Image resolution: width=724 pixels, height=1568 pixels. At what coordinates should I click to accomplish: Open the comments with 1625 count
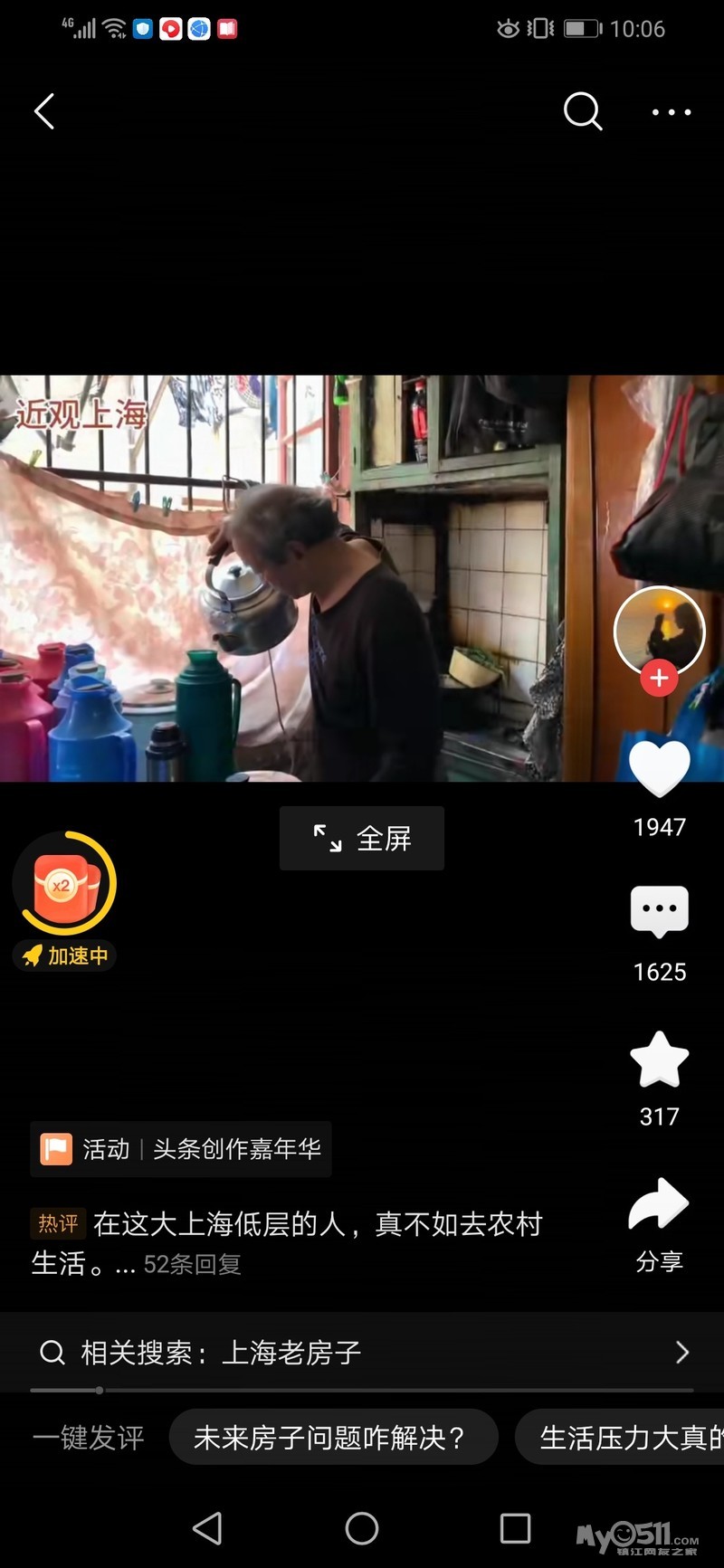(x=659, y=911)
